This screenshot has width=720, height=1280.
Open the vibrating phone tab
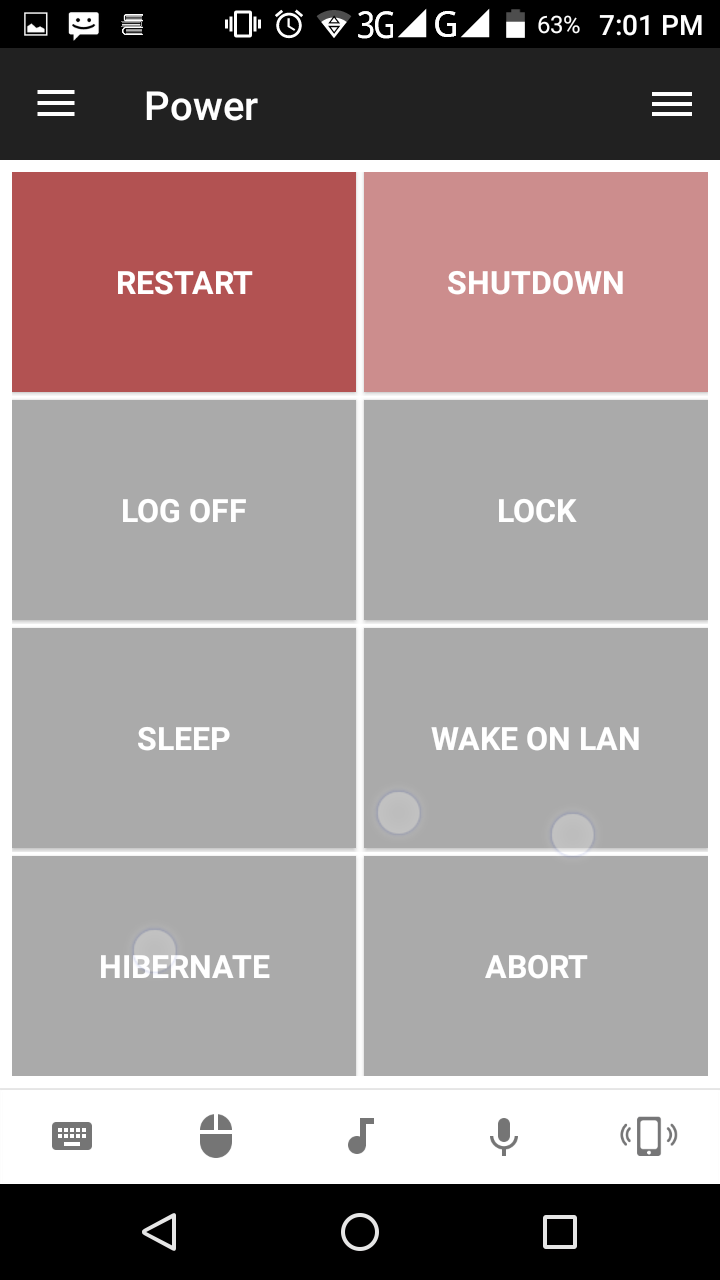click(648, 1136)
